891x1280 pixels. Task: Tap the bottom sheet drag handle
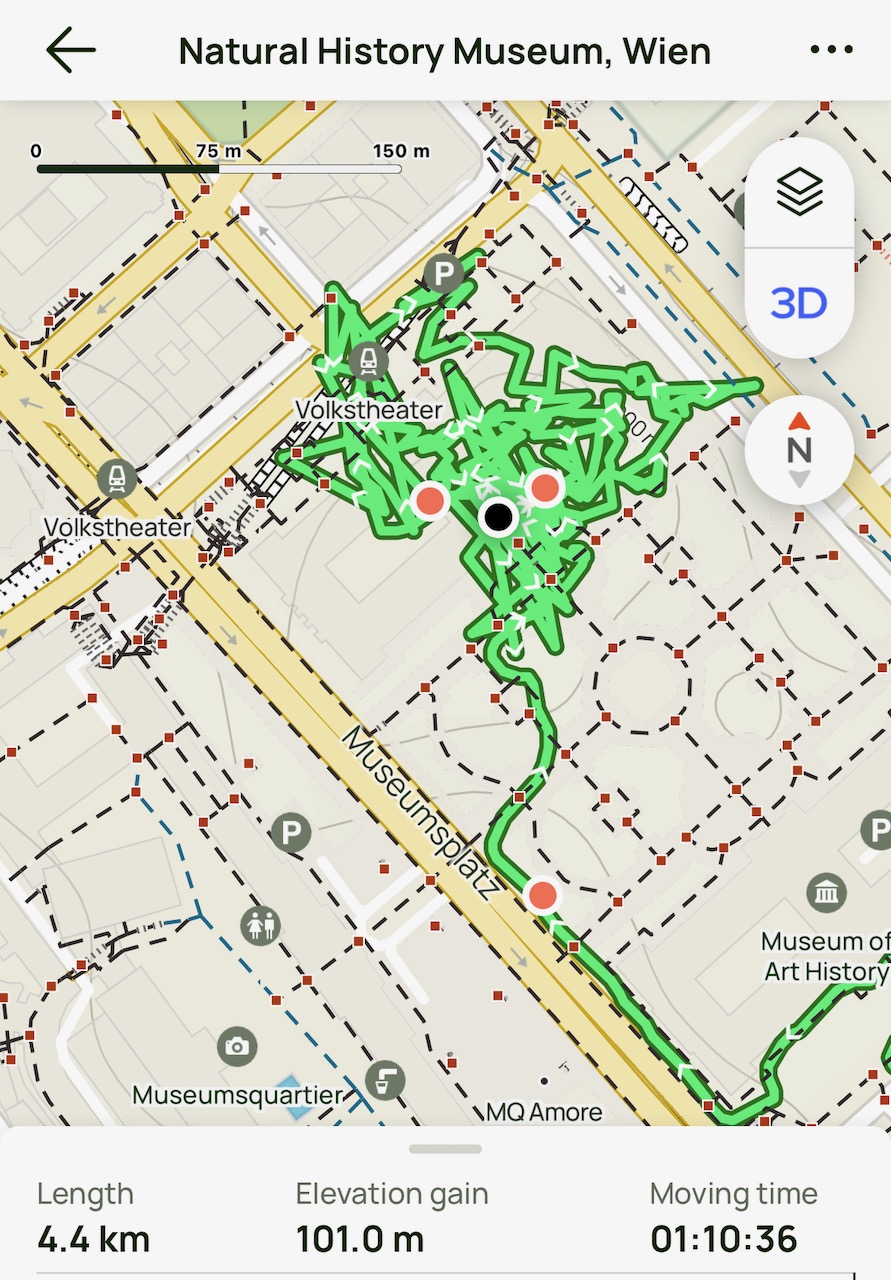tap(445, 1149)
